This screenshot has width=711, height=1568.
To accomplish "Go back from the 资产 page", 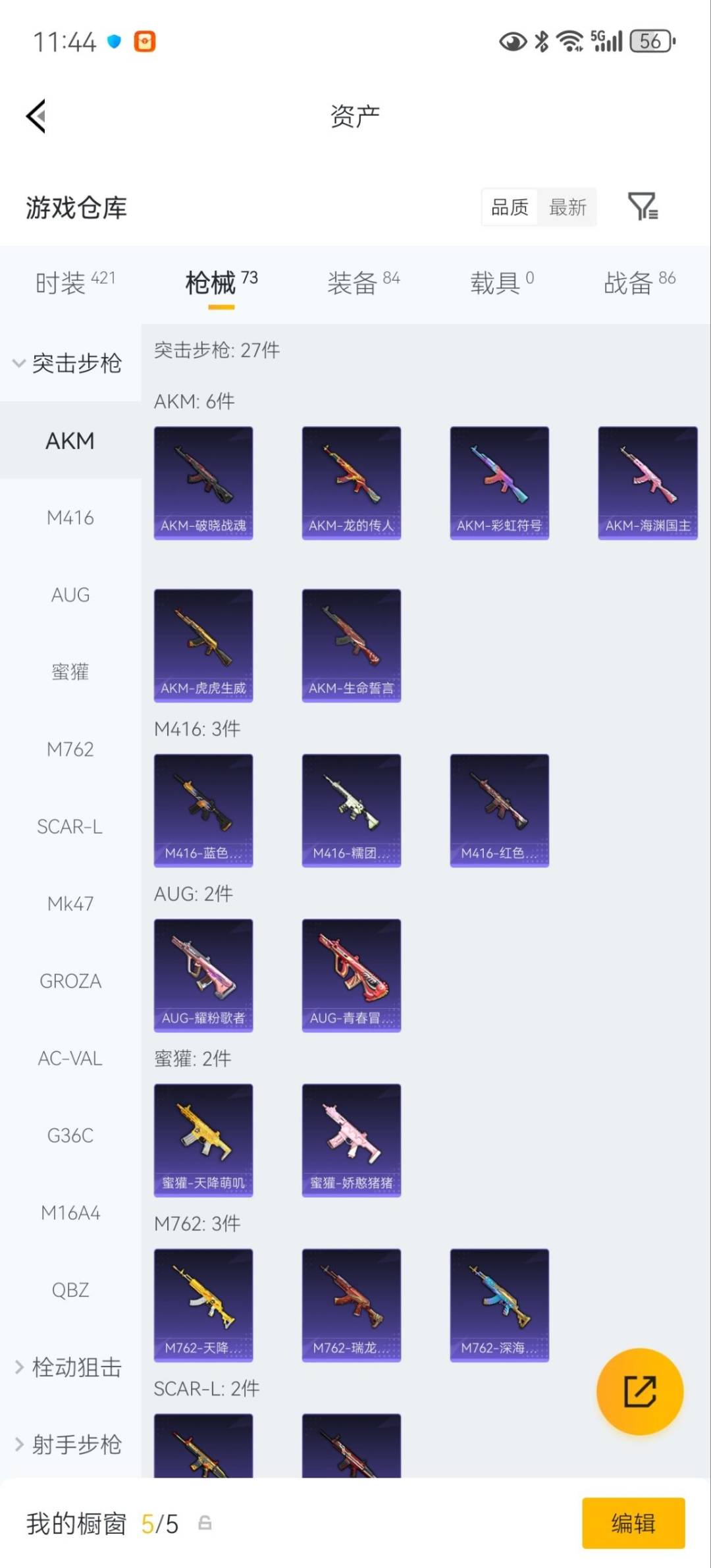I will (x=36, y=117).
